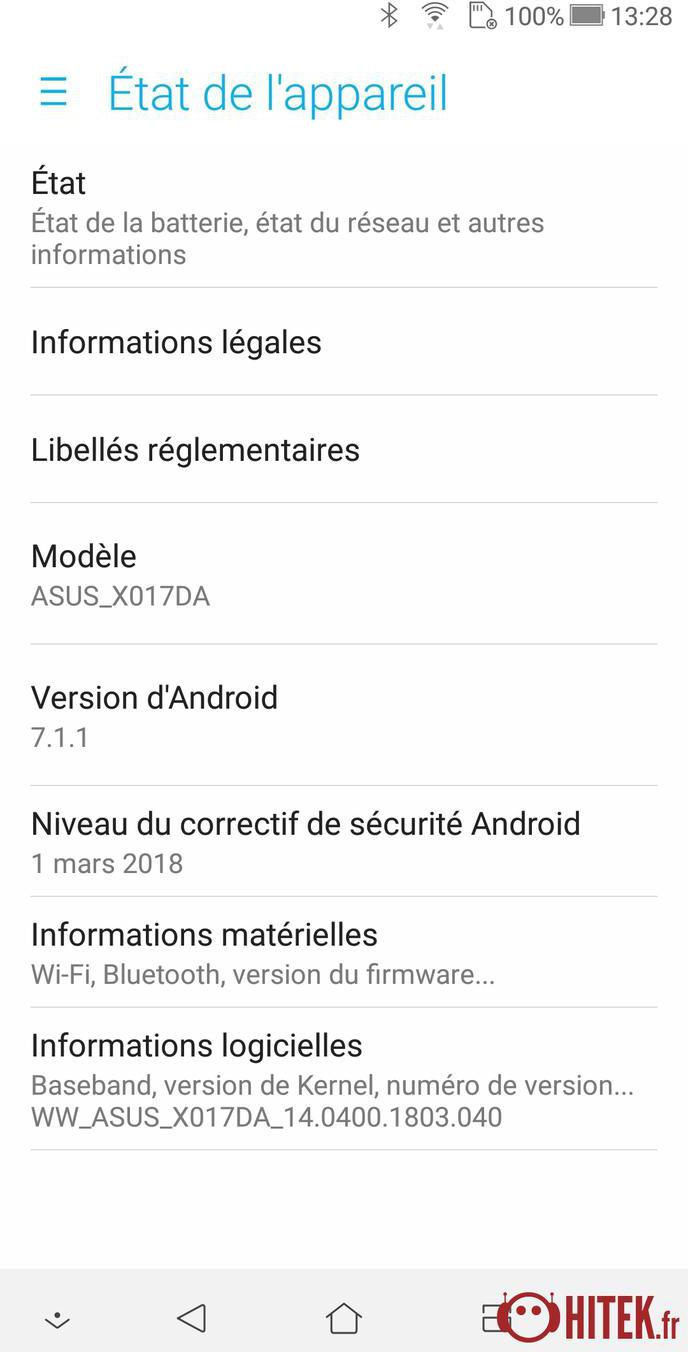This screenshot has height=1352, width=688.
Task: Open Informations légales
Action: coord(344,342)
